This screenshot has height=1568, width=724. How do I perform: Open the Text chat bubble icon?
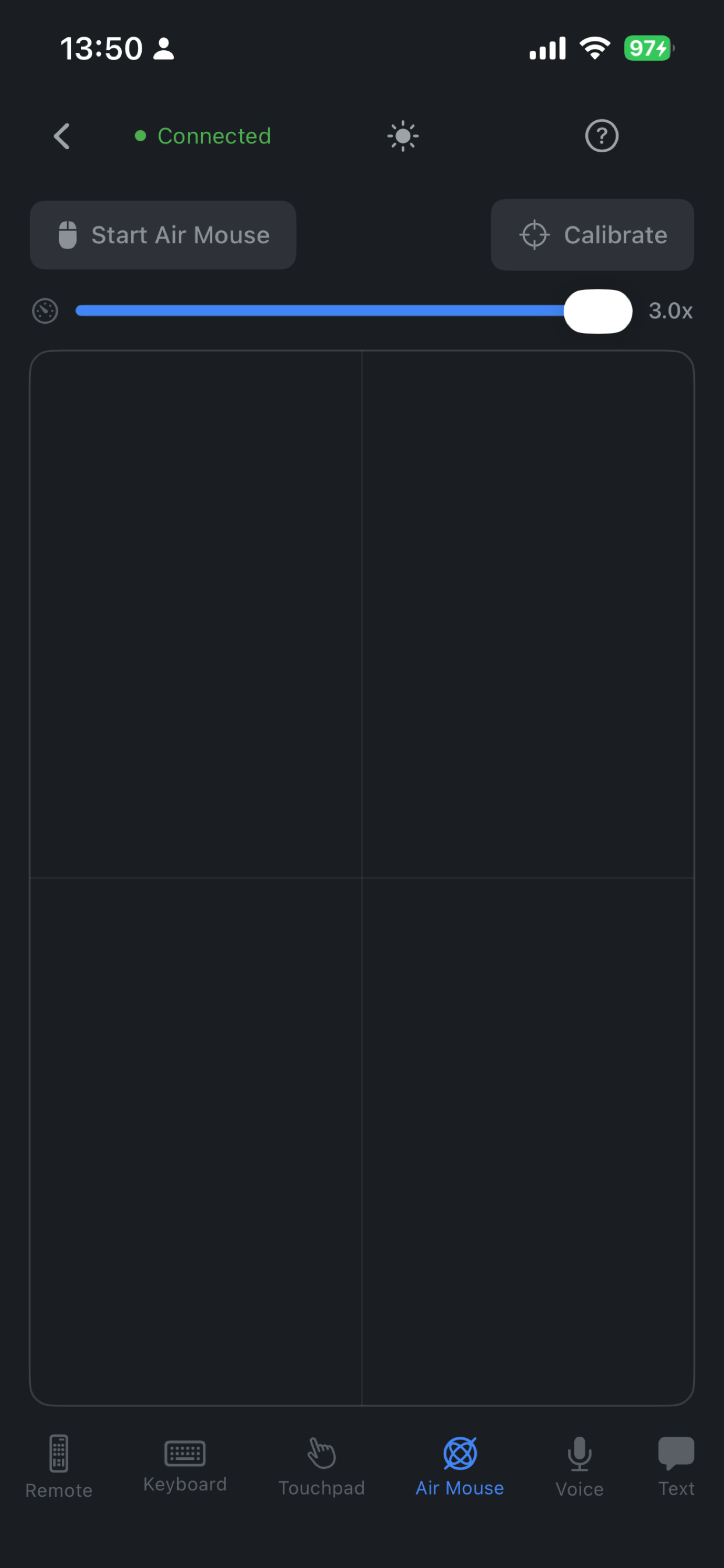pyautogui.click(x=676, y=1452)
